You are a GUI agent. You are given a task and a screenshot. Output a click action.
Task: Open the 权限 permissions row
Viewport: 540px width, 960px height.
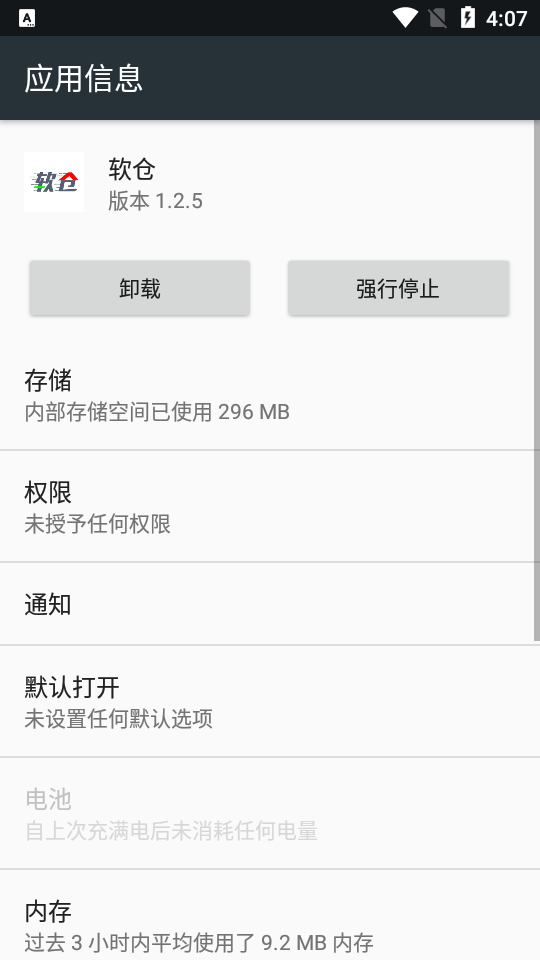267,506
